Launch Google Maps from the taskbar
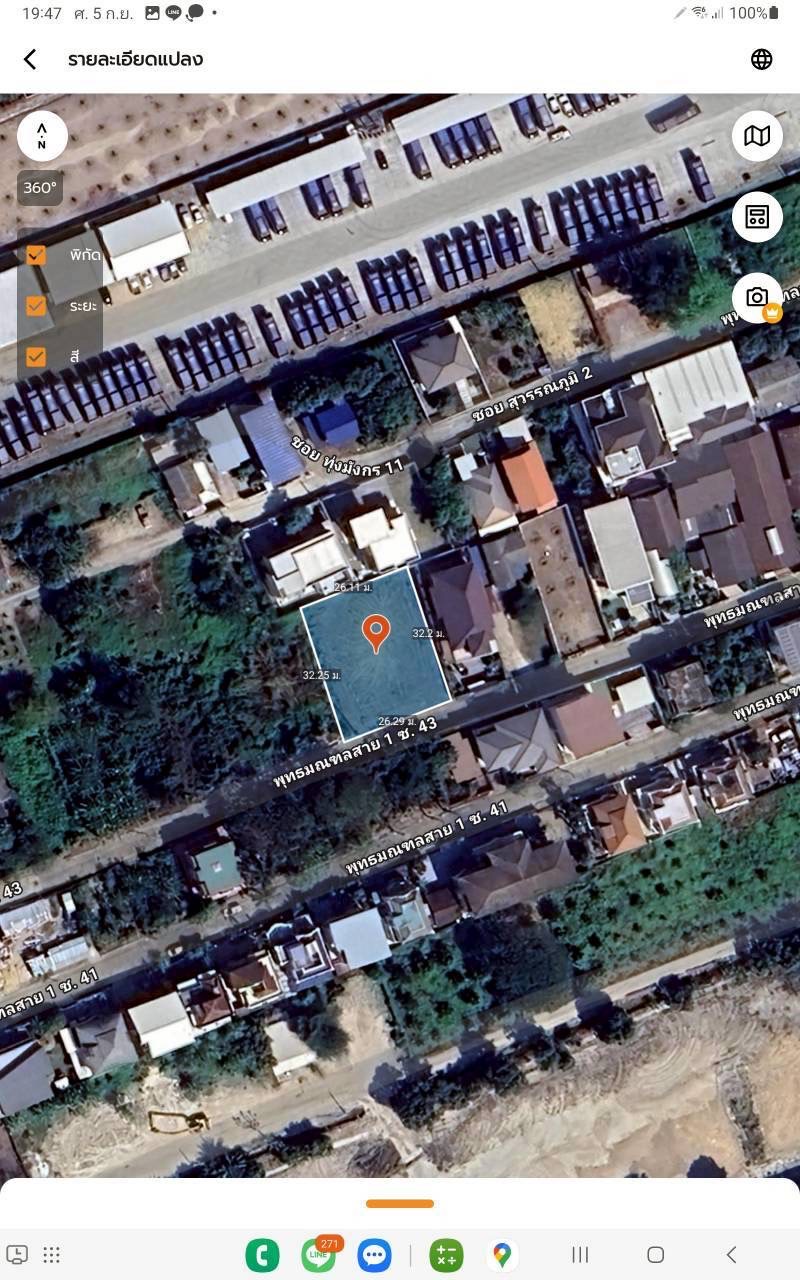The image size is (800, 1280). (502, 1254)
